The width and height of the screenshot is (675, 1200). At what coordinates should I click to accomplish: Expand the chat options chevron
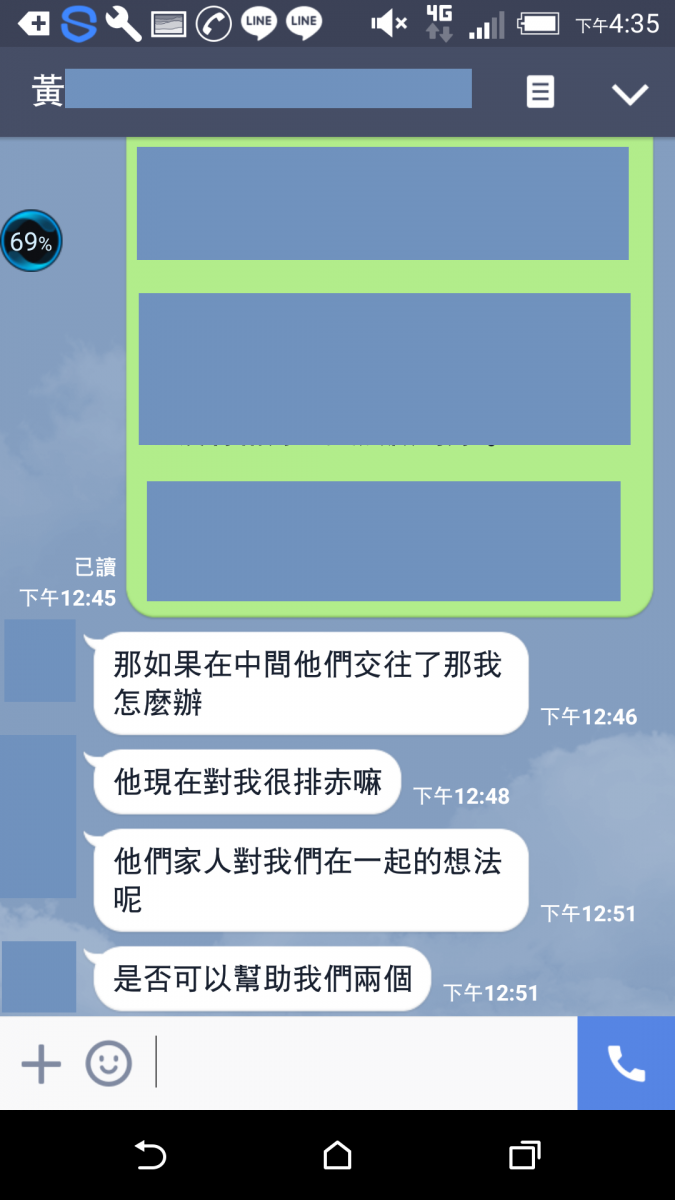click(x=630, y=94)
